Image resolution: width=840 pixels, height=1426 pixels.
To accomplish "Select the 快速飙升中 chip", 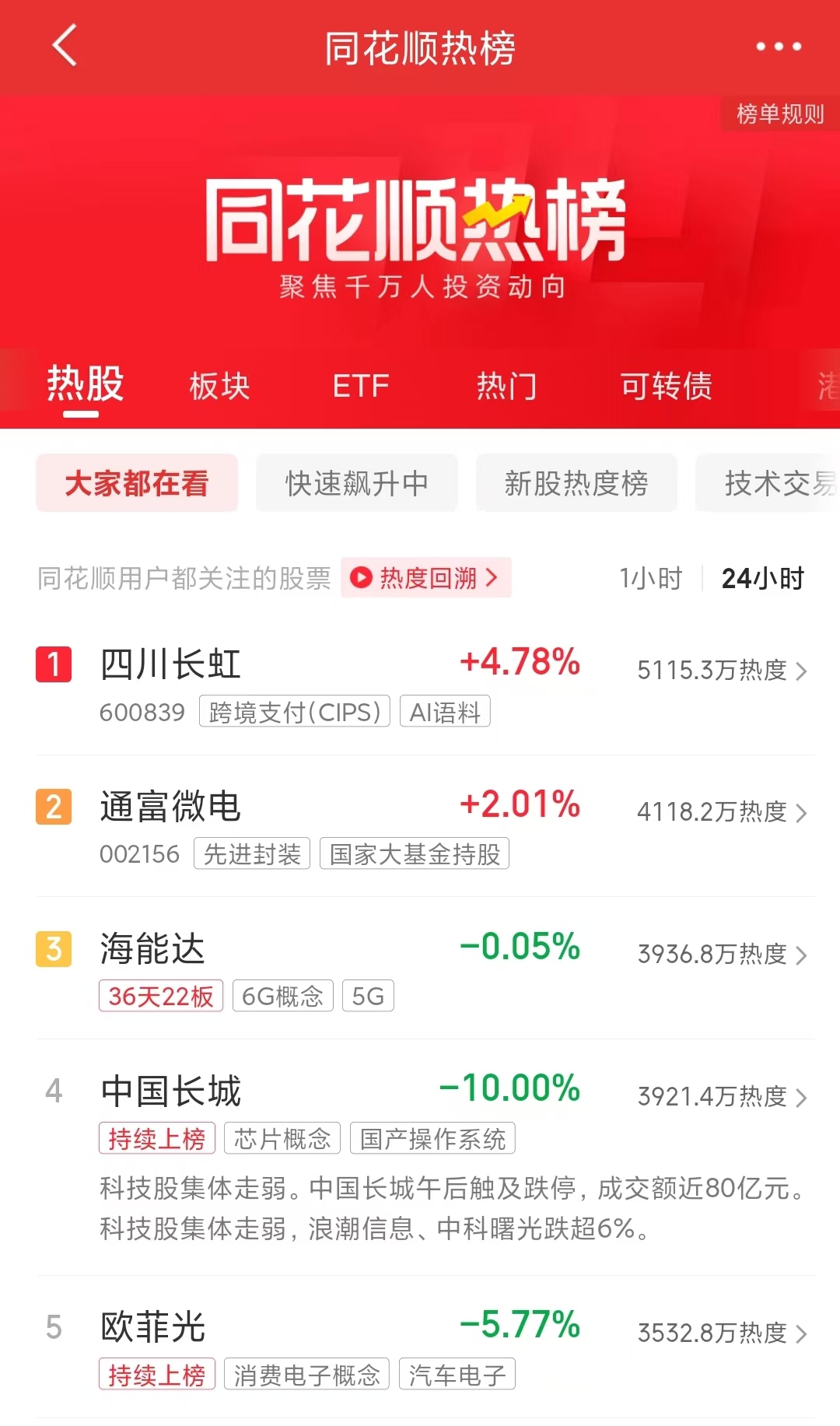I will [357, 483].
